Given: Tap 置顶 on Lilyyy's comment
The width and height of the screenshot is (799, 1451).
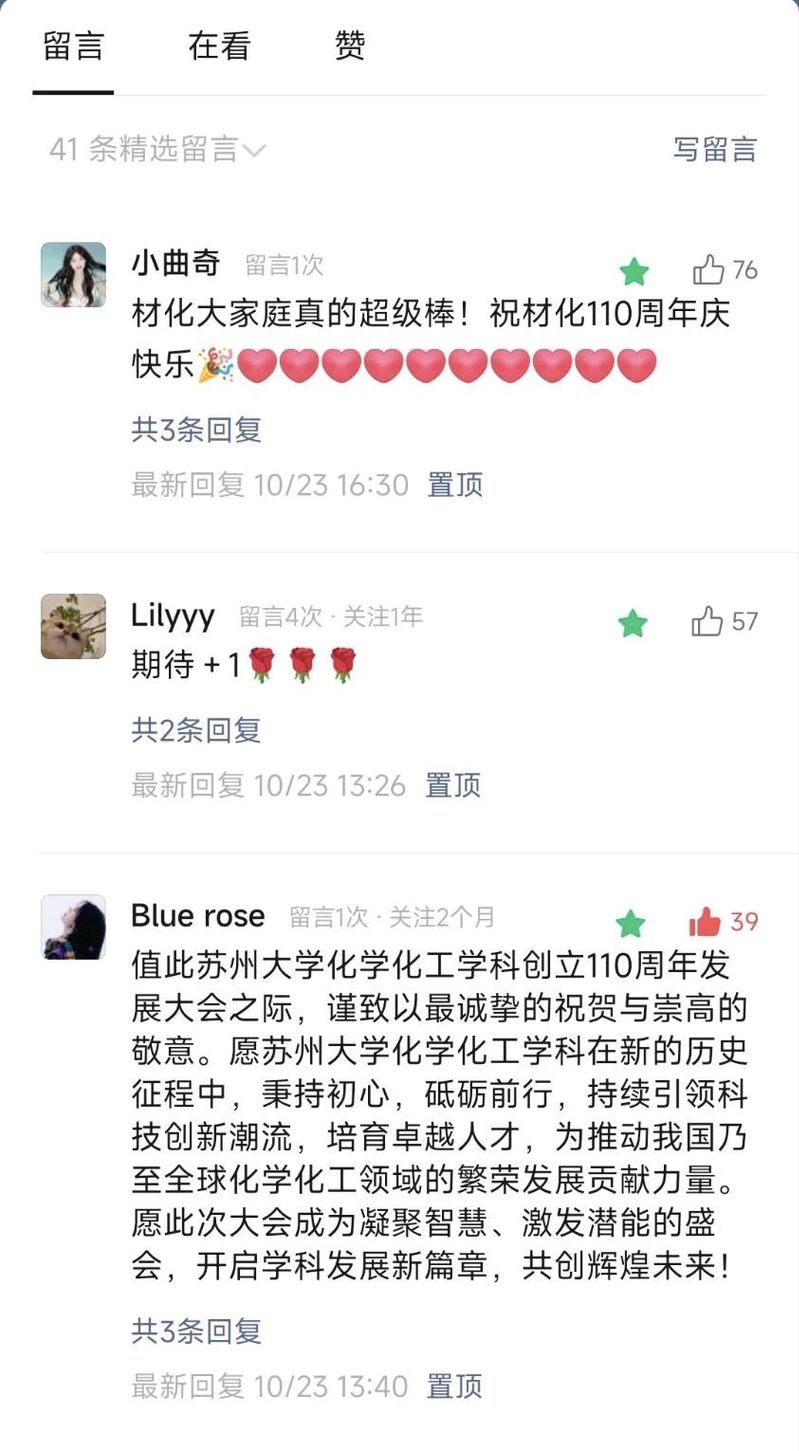Looking at the screenshot, I should click(x=453, y=785).
